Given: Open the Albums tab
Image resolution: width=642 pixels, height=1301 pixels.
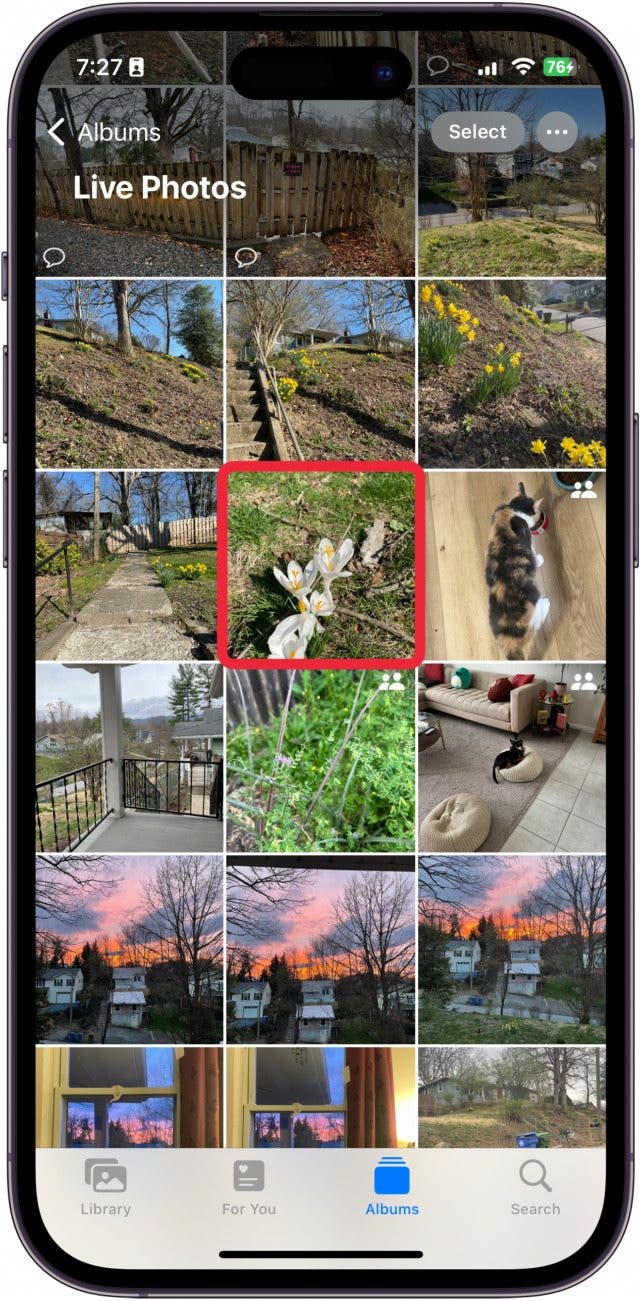Looking at the screenshot, I should click(x=392, y=1187).
